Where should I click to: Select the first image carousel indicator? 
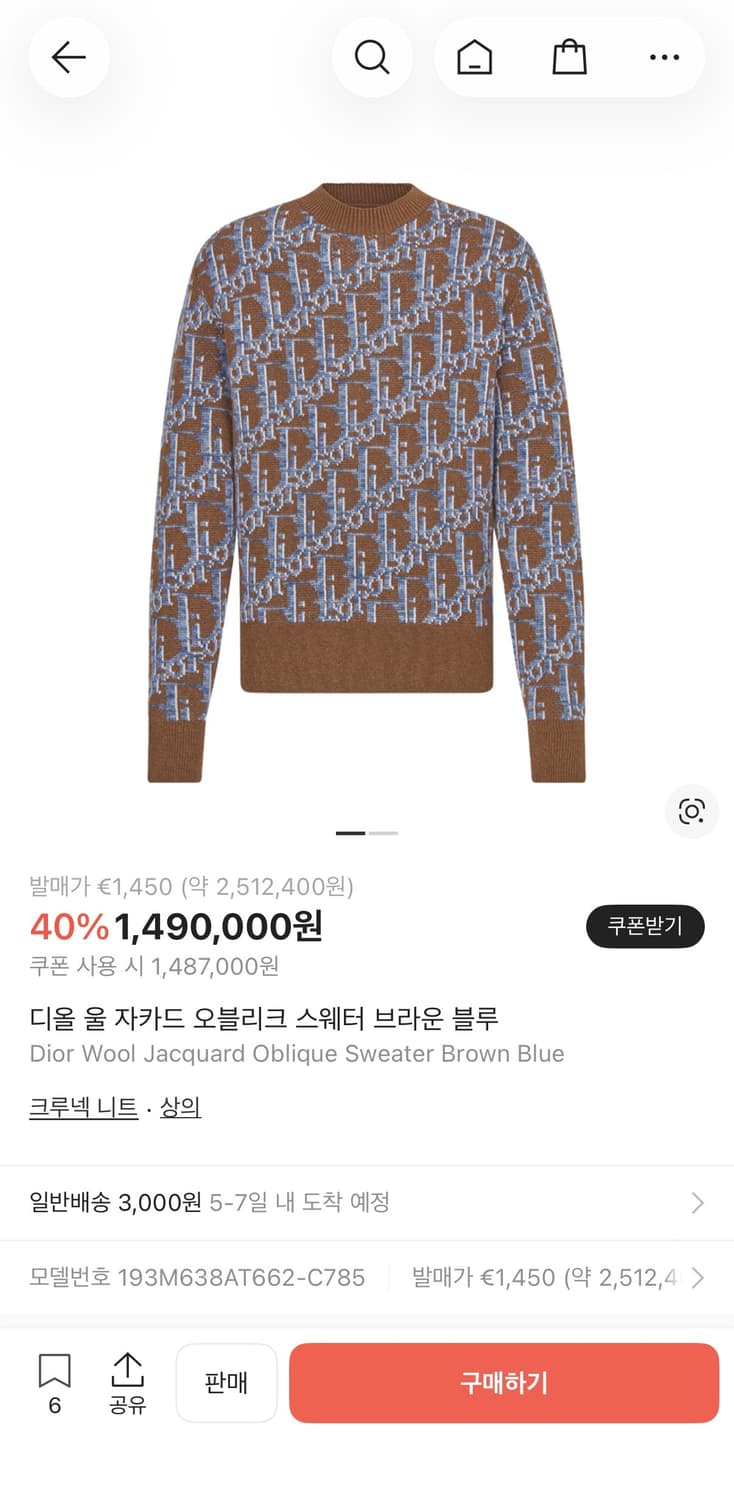(x=349, y=832)
